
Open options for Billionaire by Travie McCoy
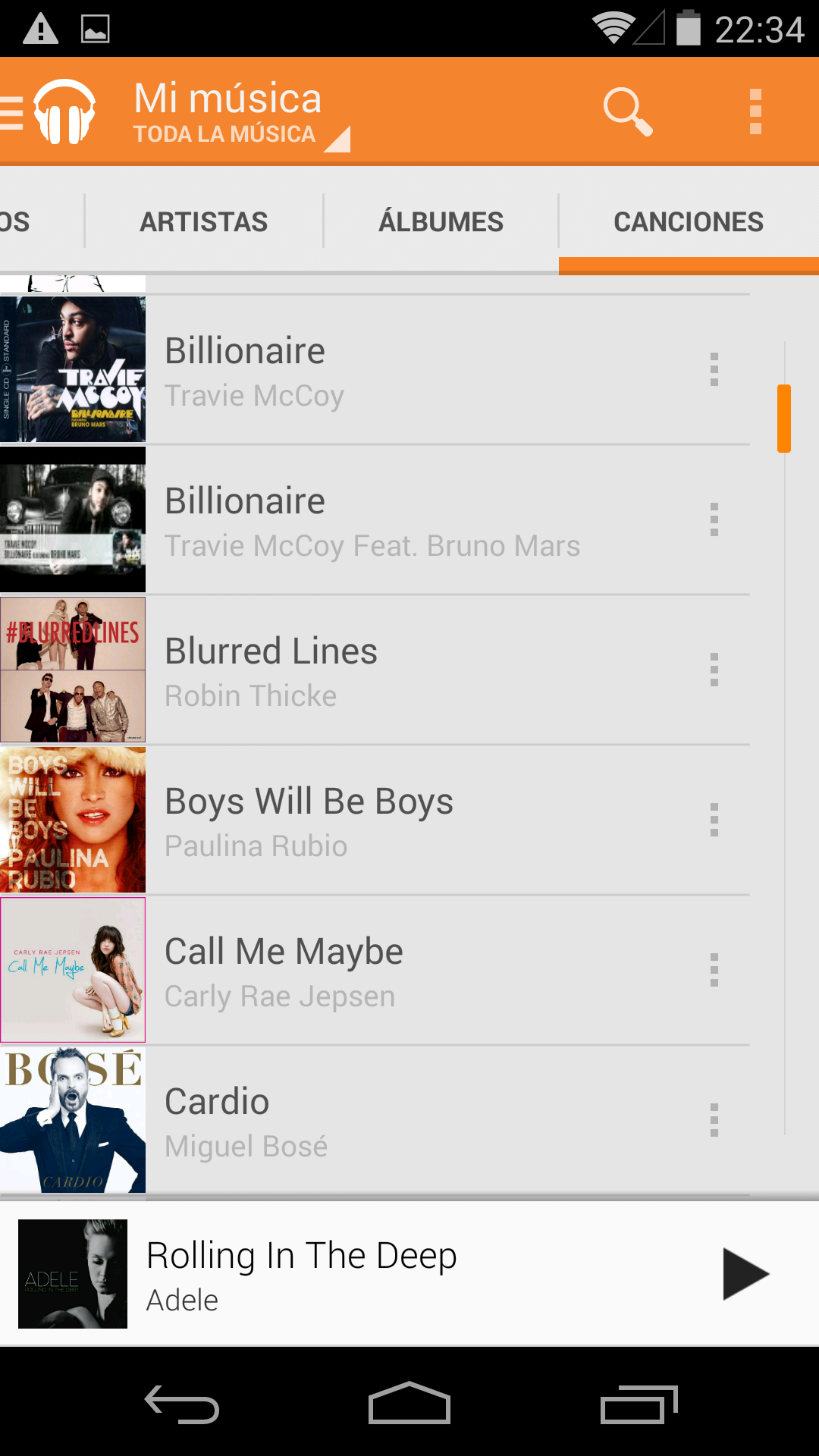coord(714,370)
